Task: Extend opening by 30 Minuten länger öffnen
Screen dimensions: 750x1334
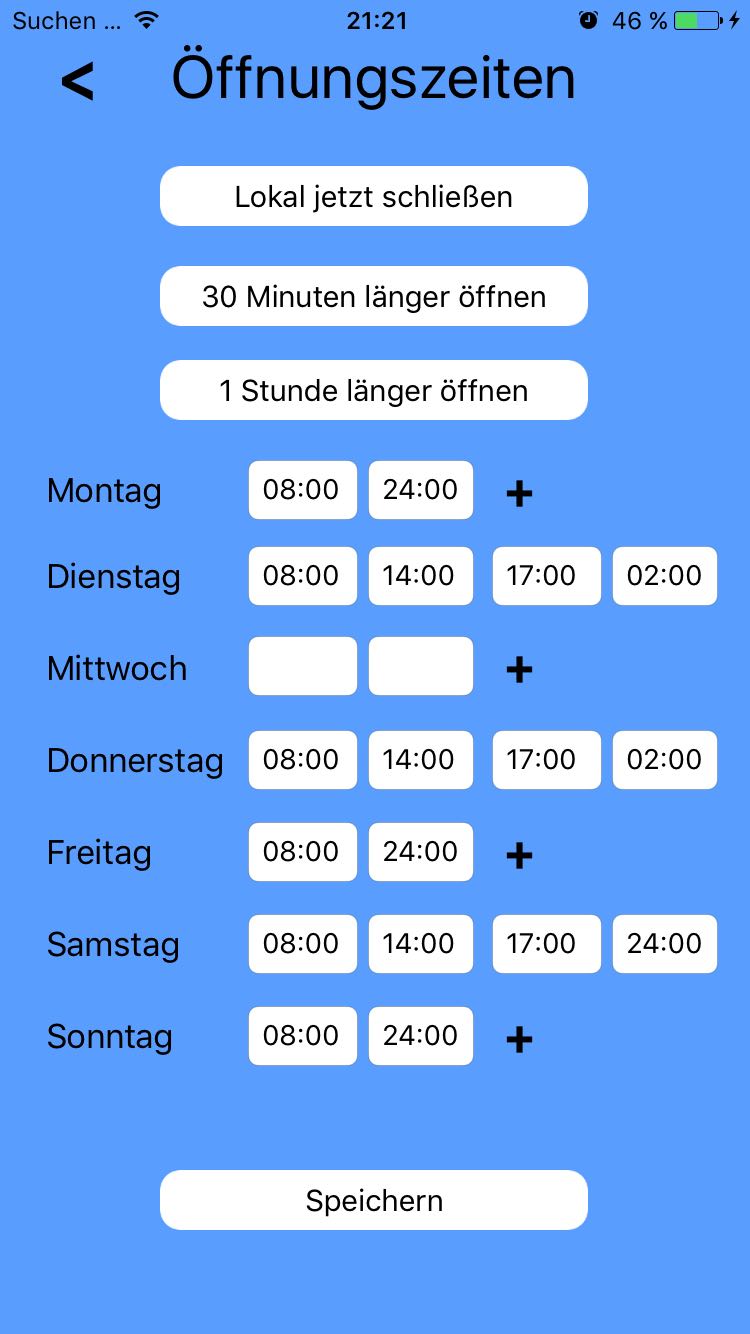Action: click(373, 296)
